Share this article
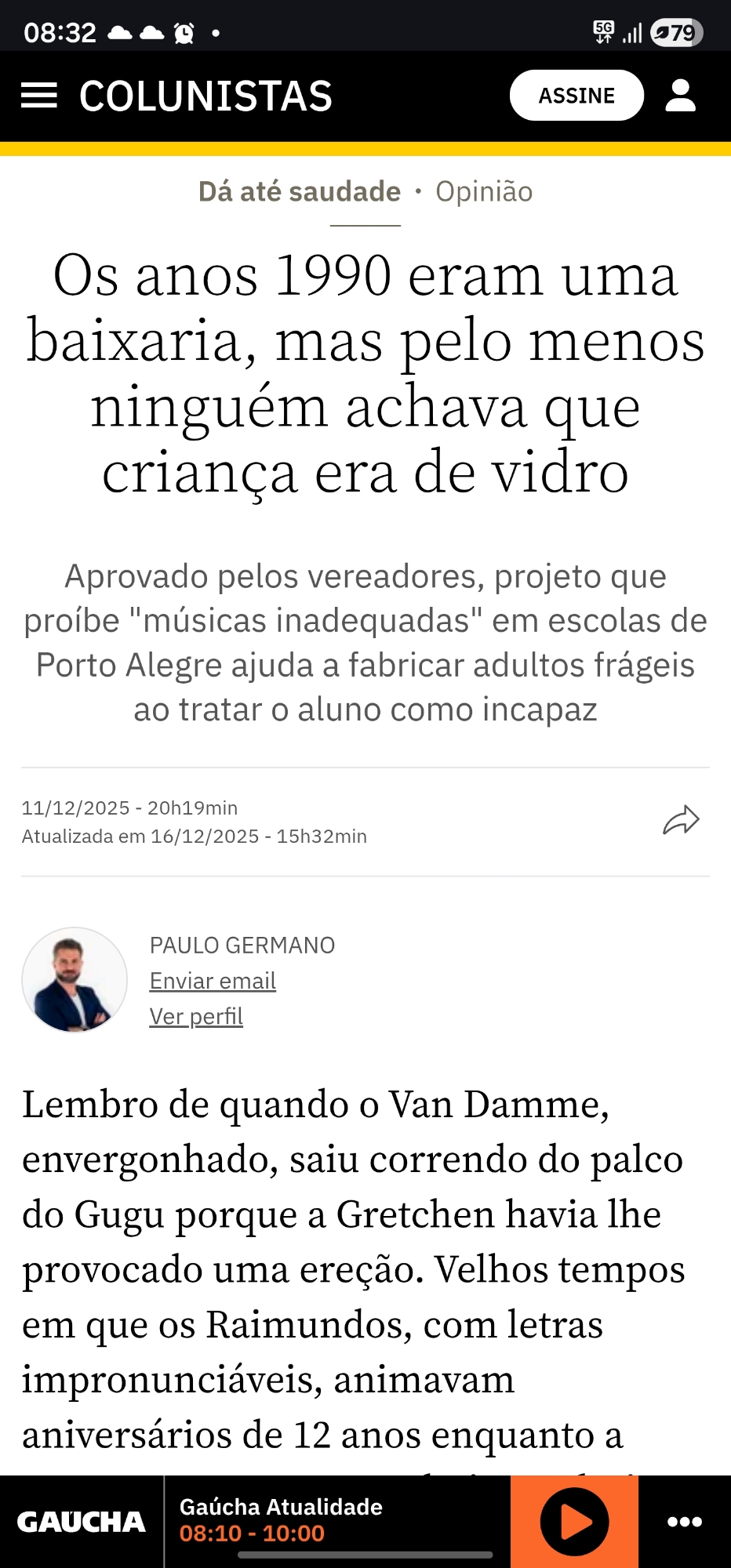 pyautogui.click(x=681, y=821)
